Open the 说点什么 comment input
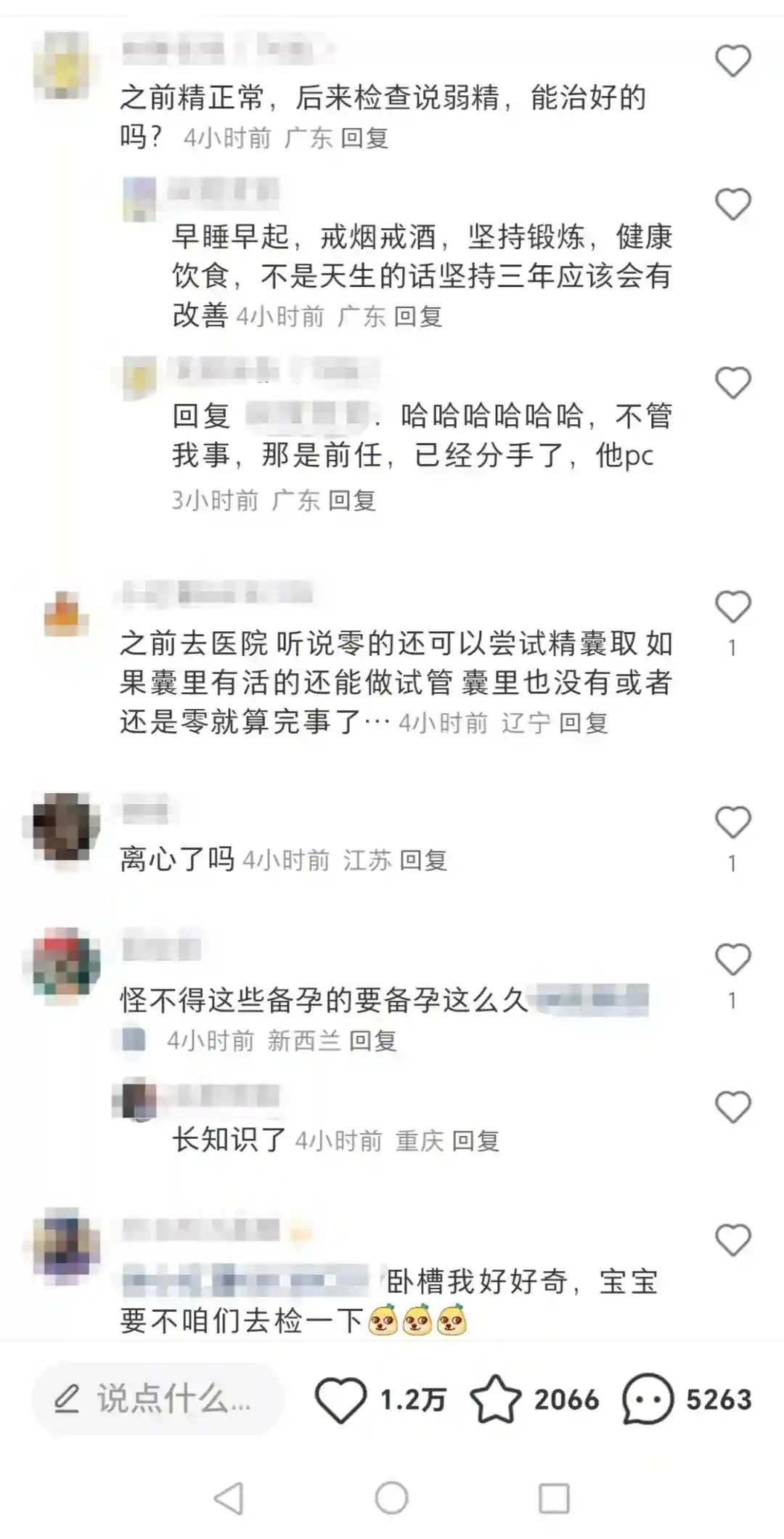The height and width of the screenshot is (1539, 784). point(156,1399)
